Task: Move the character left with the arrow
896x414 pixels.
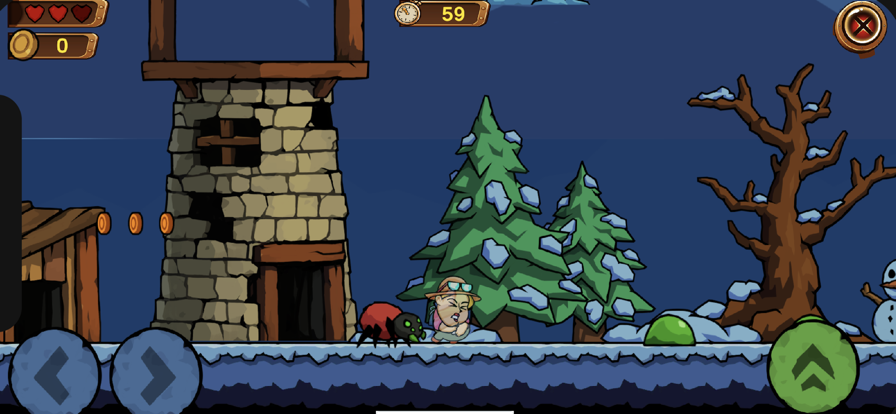Action: [53, 374]
